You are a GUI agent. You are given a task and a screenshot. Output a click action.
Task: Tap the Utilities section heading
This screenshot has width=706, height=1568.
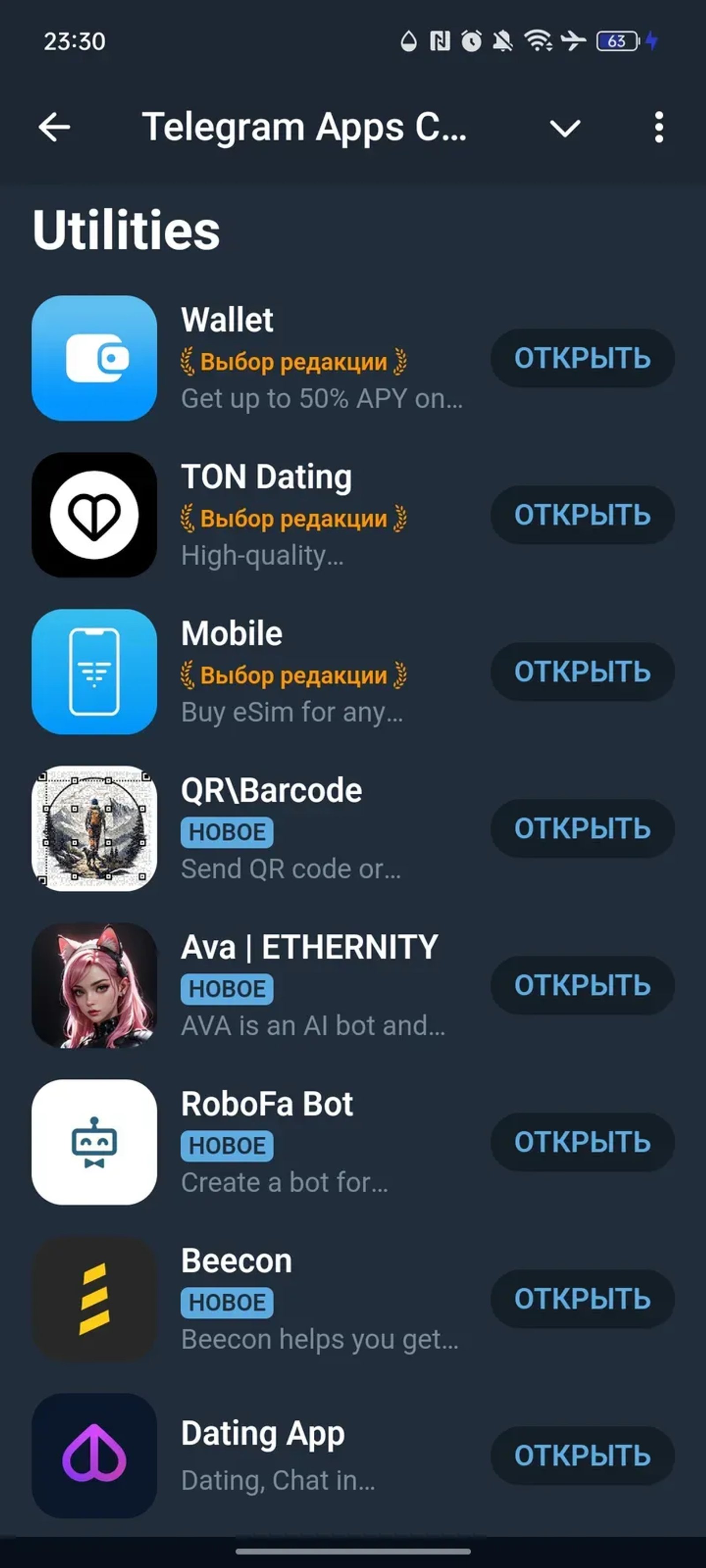click(127, 229)
